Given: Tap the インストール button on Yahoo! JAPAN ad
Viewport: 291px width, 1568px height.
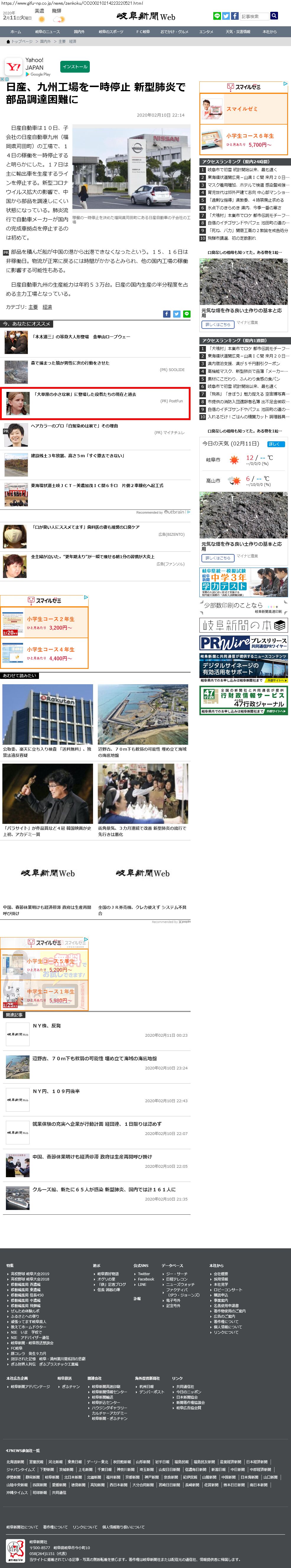Looking at the screenshot, I should click(x=75, y=66).
